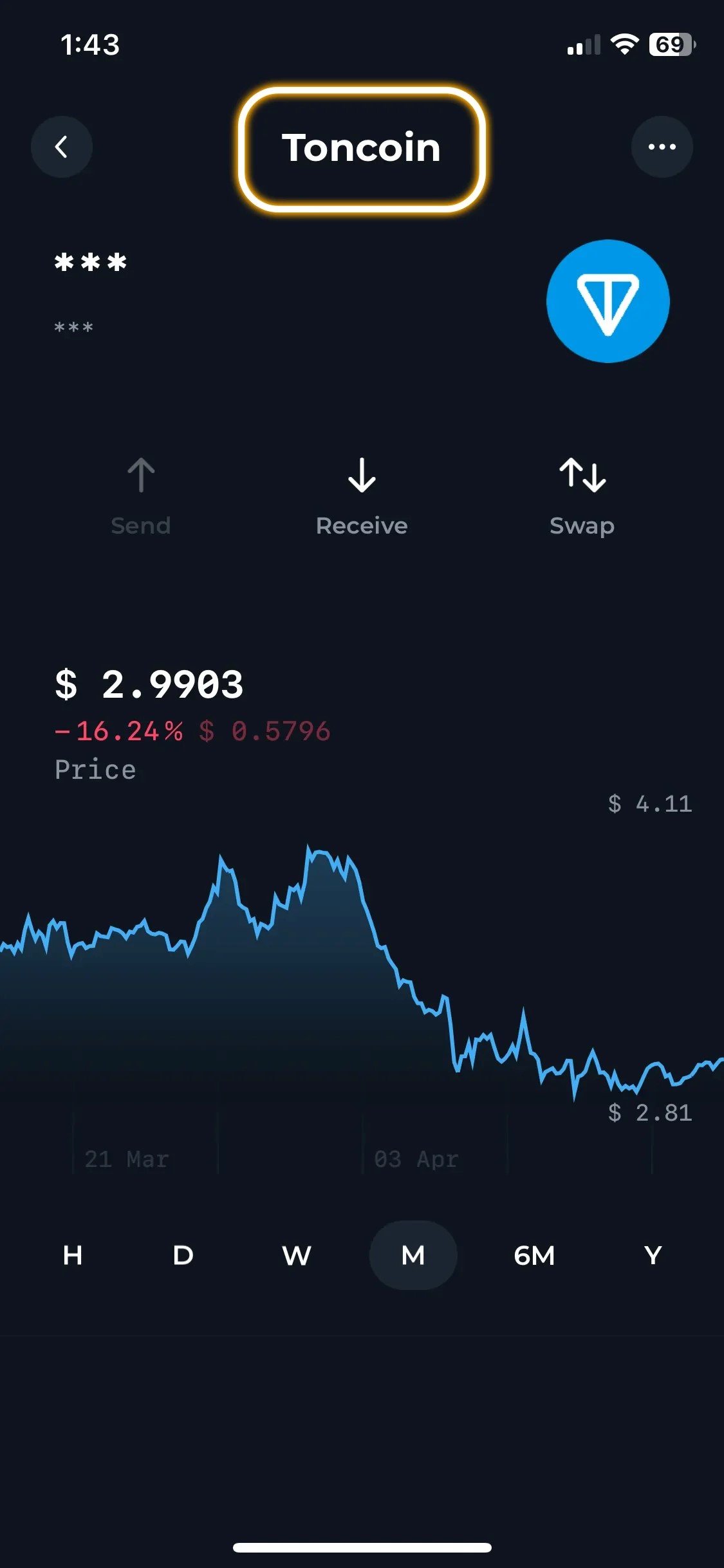
Task: Tap the blue Toncoin logo
Action: [608, 301]
